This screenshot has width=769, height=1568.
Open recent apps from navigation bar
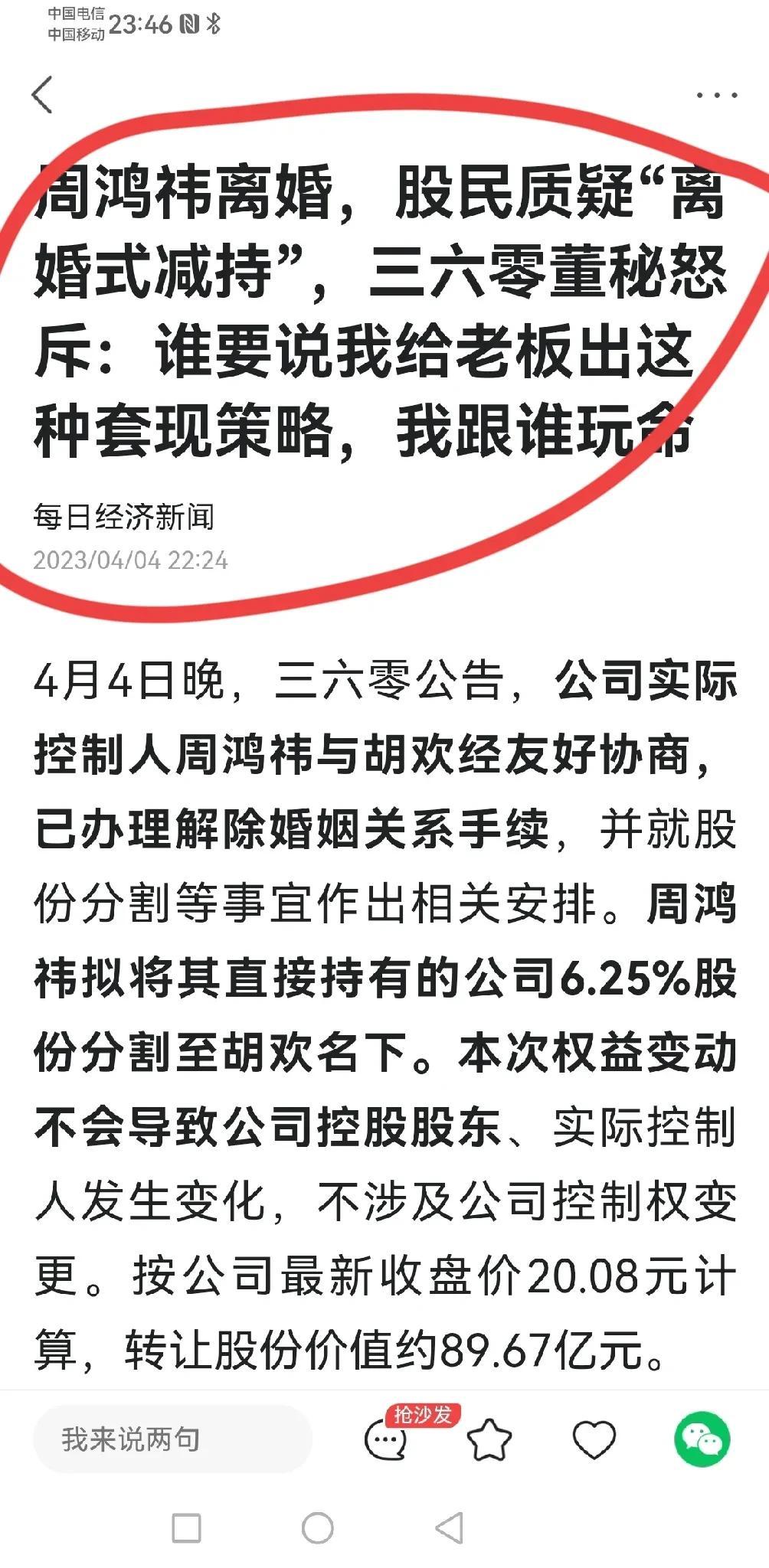(x=186, y=1528)
